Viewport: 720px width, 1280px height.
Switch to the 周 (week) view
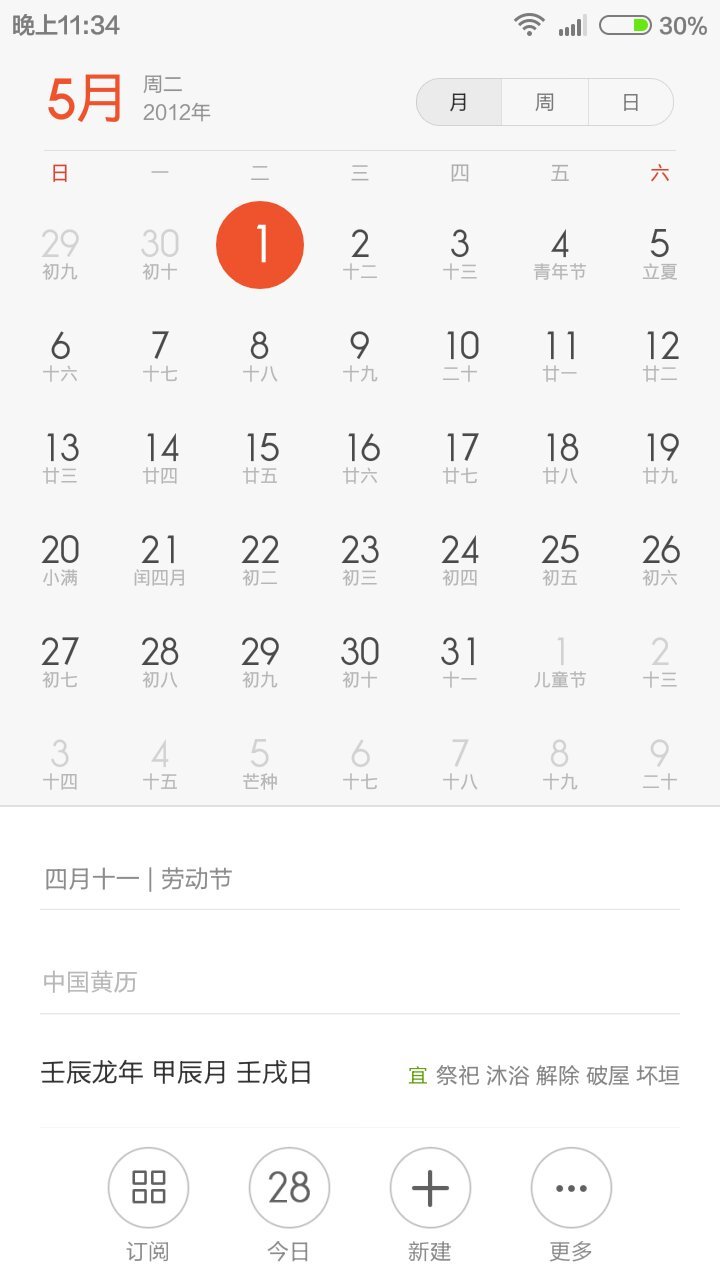[545, 102]
